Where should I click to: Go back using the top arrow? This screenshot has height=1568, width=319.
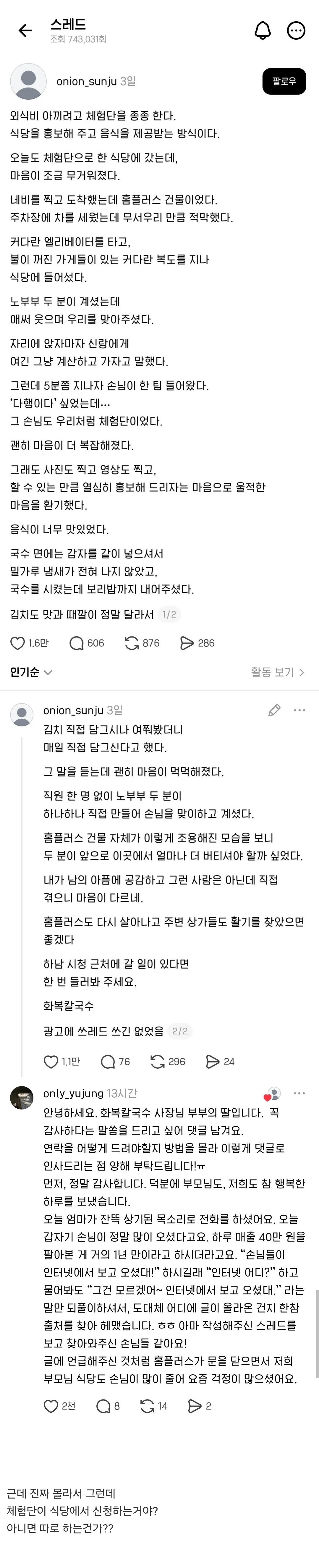click(25, 30)
